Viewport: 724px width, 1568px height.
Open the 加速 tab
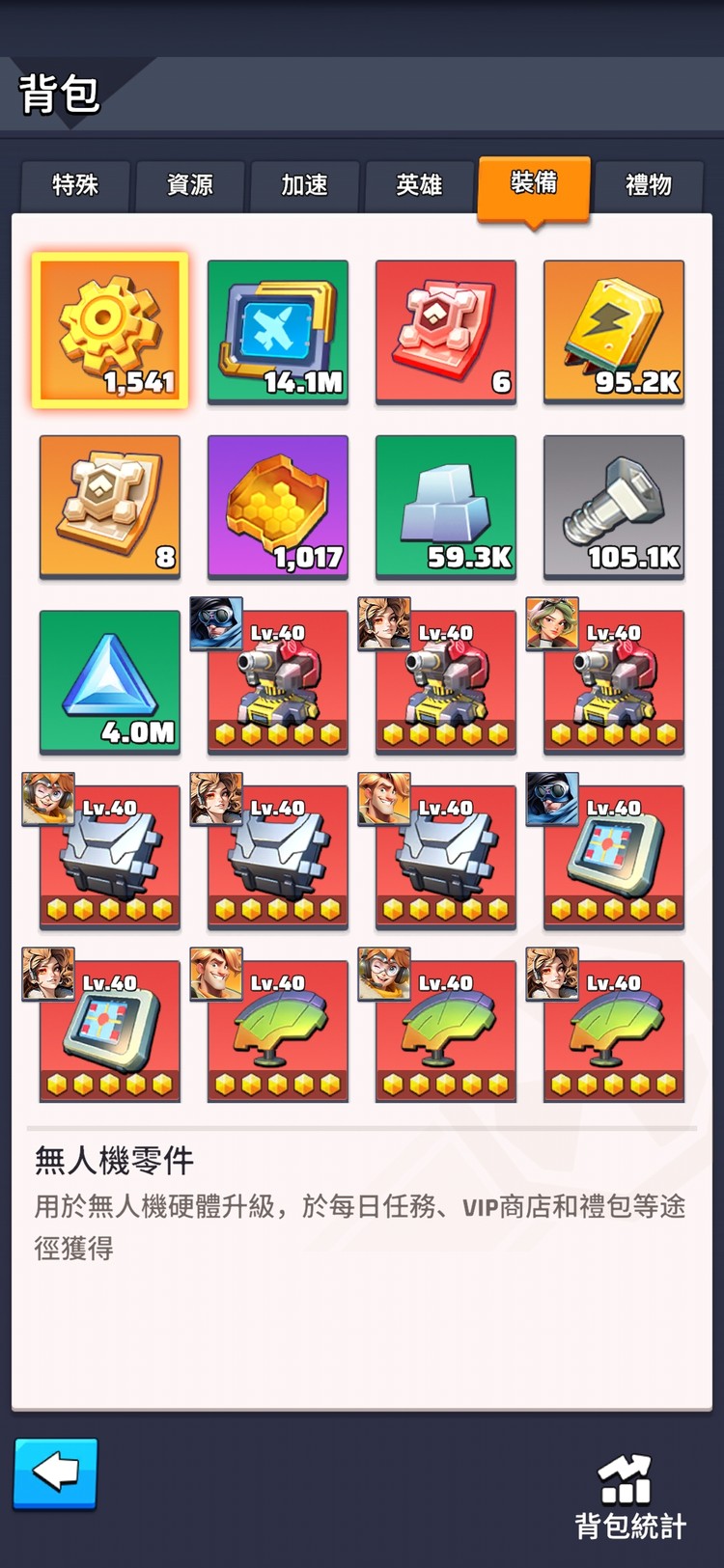304,184
